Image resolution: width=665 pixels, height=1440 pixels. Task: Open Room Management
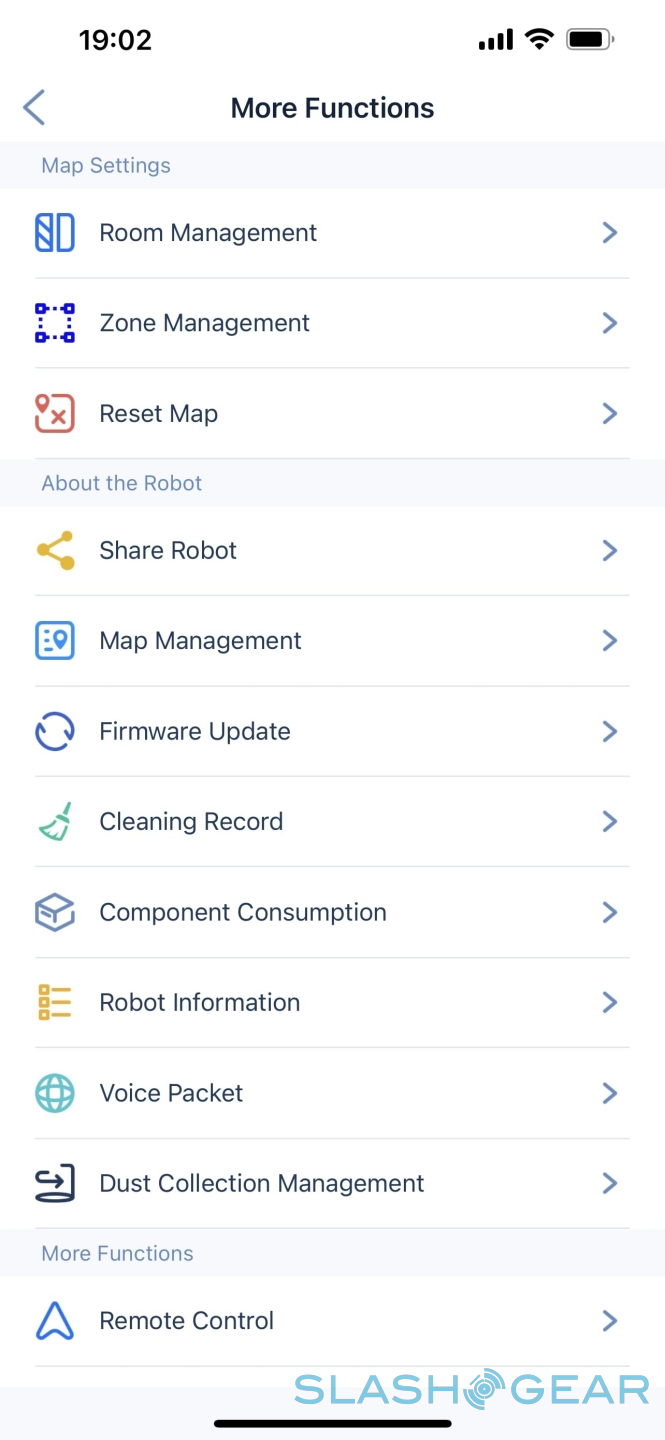[x=332, y=233]
